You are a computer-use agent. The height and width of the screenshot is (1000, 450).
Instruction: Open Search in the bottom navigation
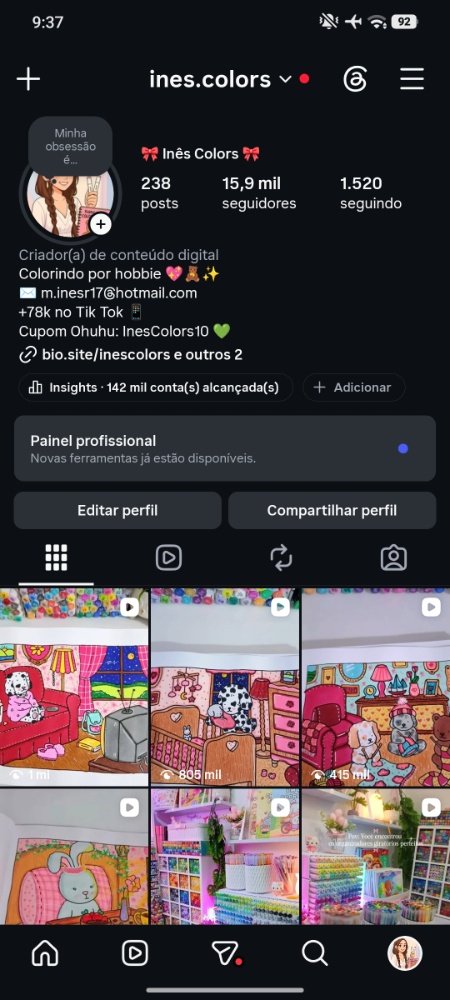click(x=314, y=953)
